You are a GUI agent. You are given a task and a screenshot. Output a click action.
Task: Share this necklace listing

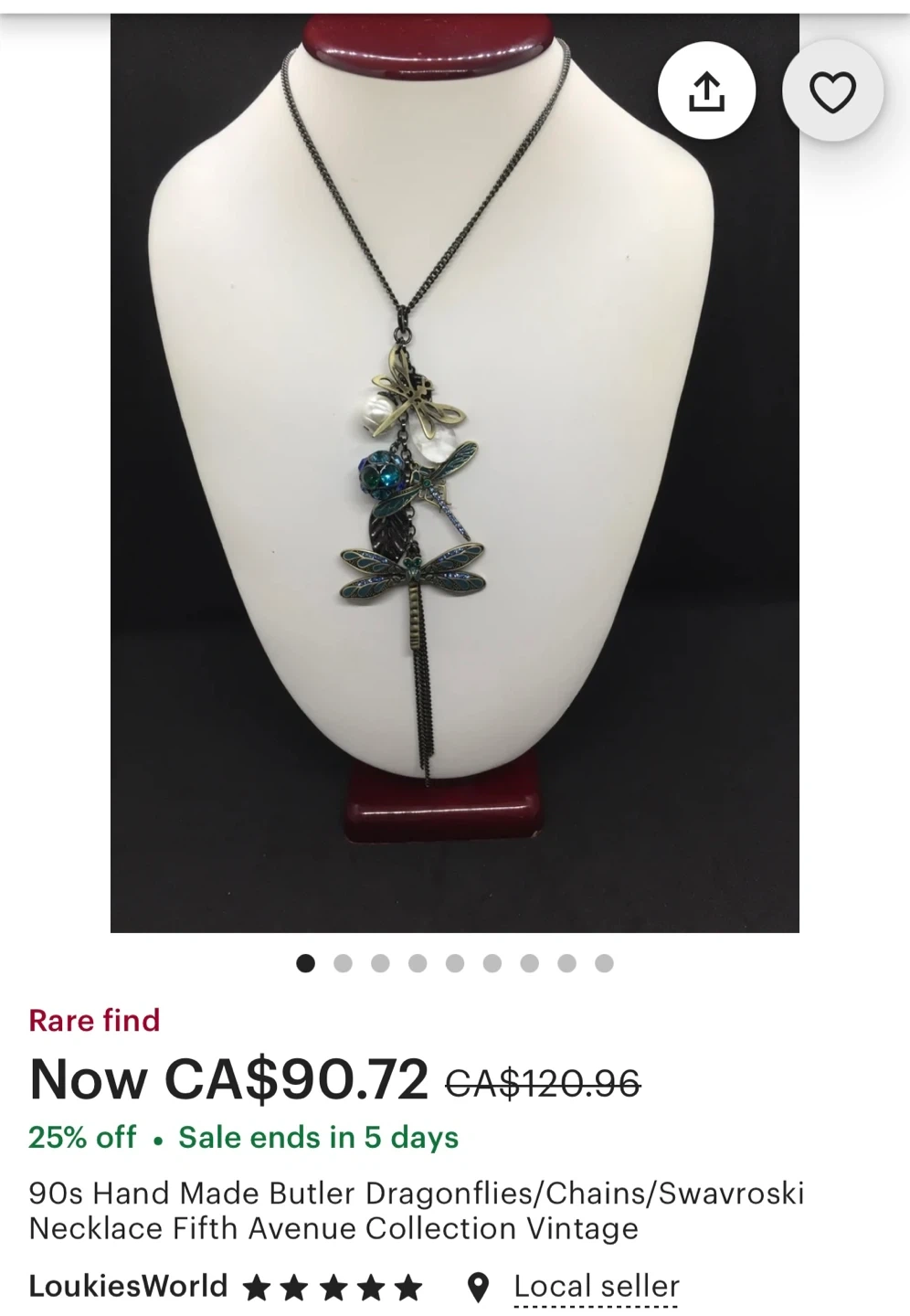pyautogui.click(x=706, y=90)
